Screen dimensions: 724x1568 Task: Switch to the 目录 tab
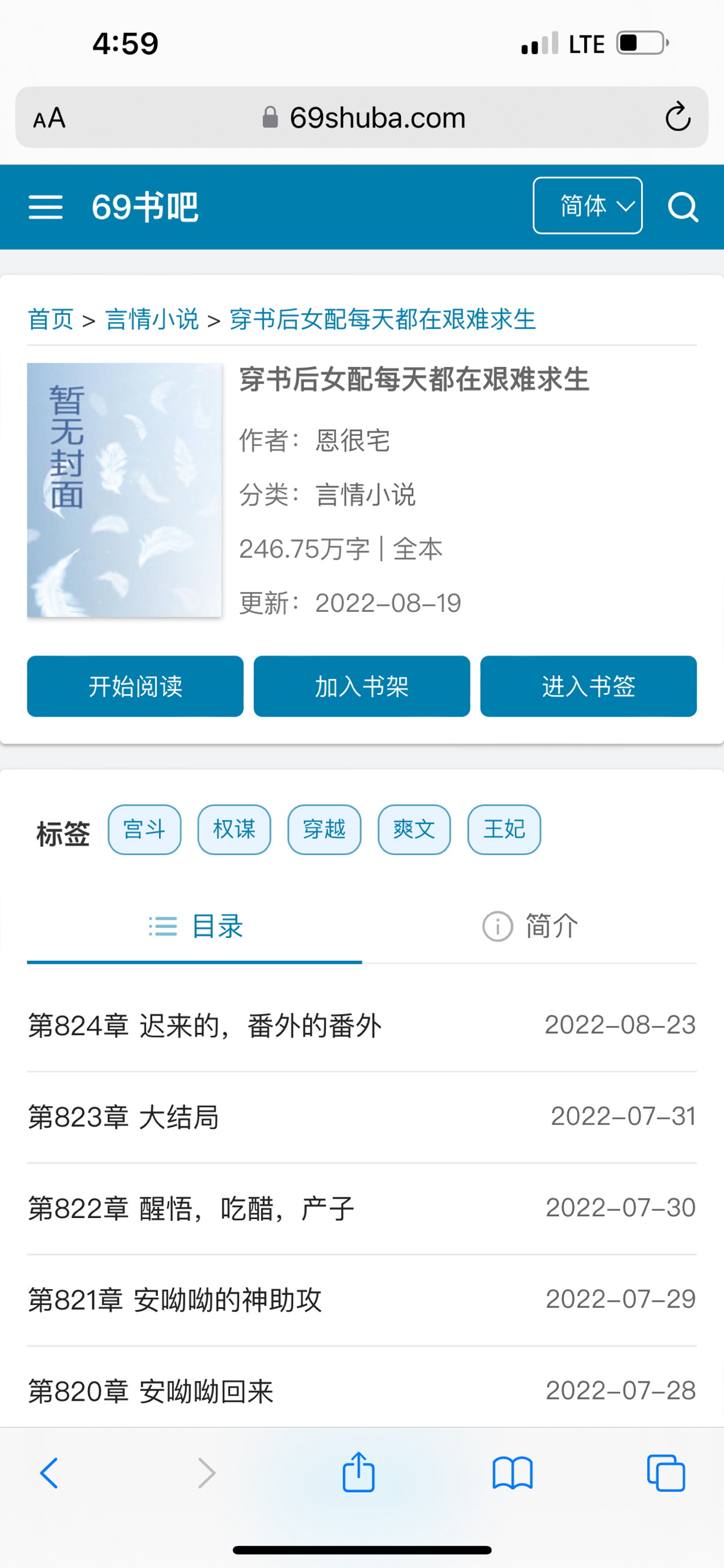195,927
